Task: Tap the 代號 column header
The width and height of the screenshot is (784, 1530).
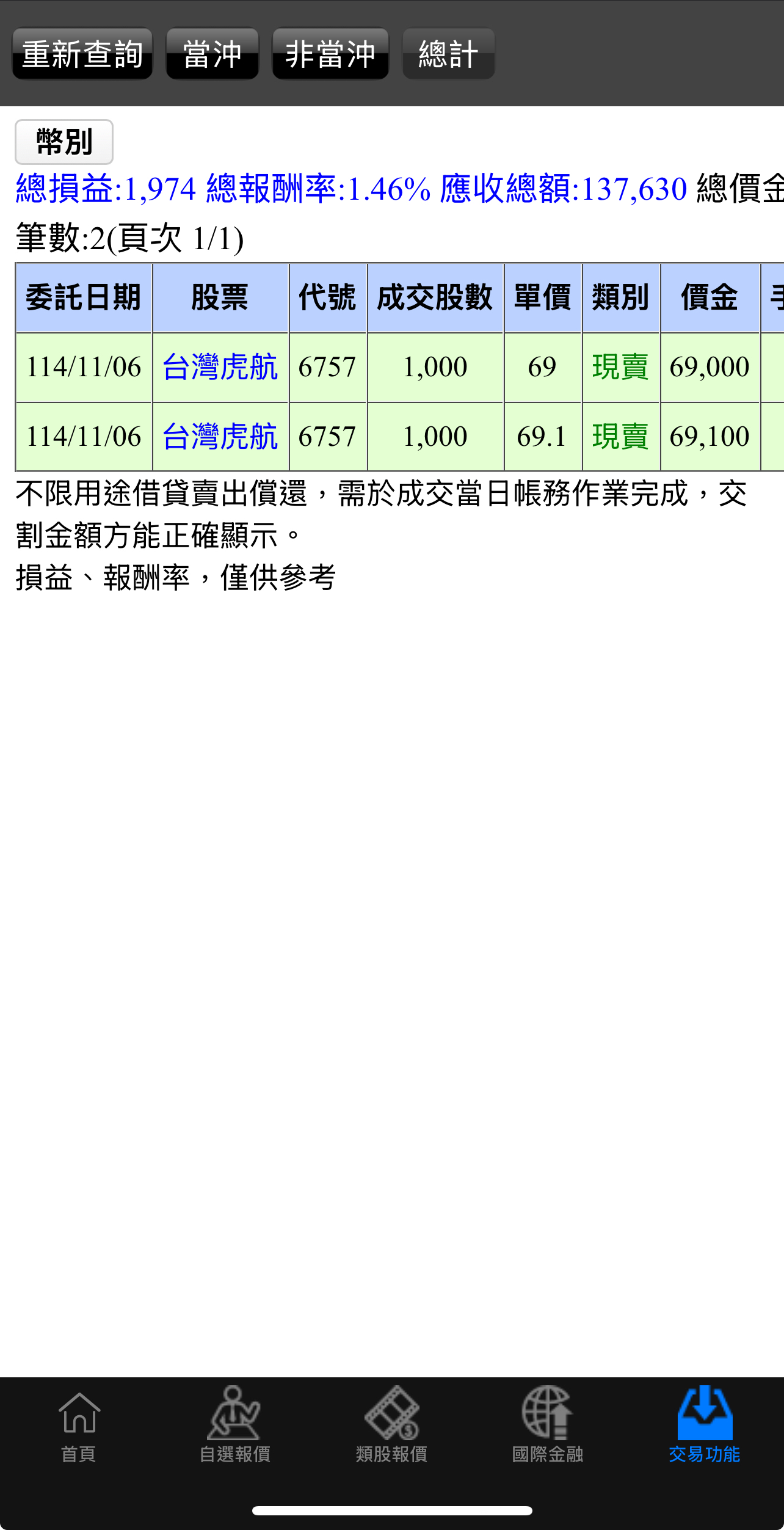Action: click(x=327, y=297)
